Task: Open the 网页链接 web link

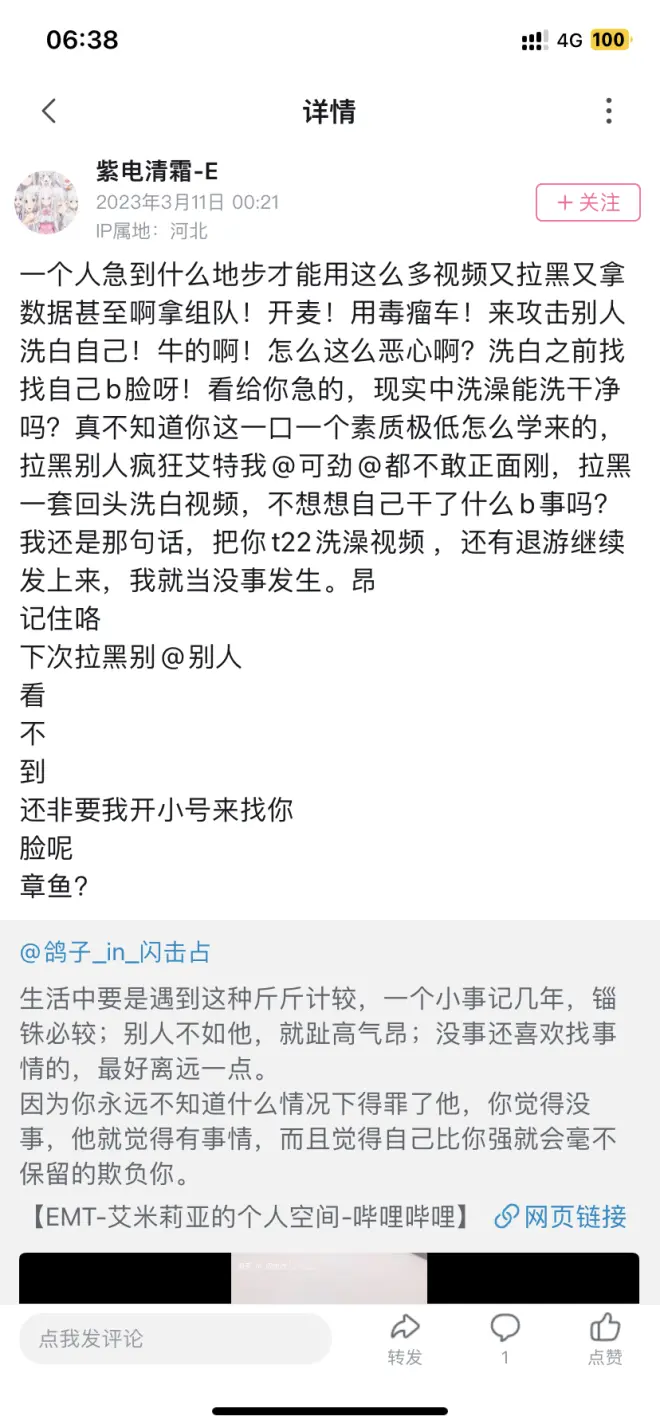Action: point(562,1217)
